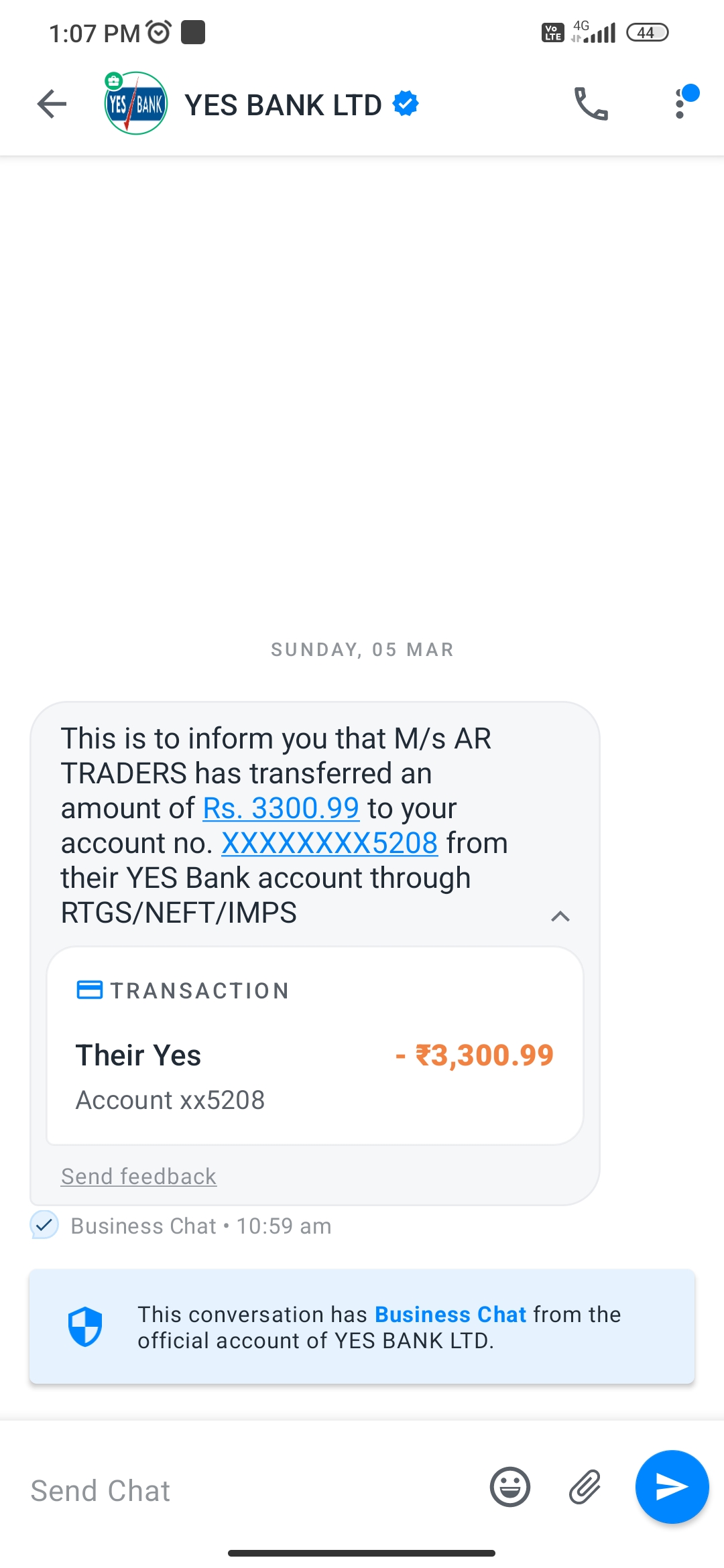The image size is (724, 1568).
Task: Open the overflow menu with three dots
Action: (680, 105)
